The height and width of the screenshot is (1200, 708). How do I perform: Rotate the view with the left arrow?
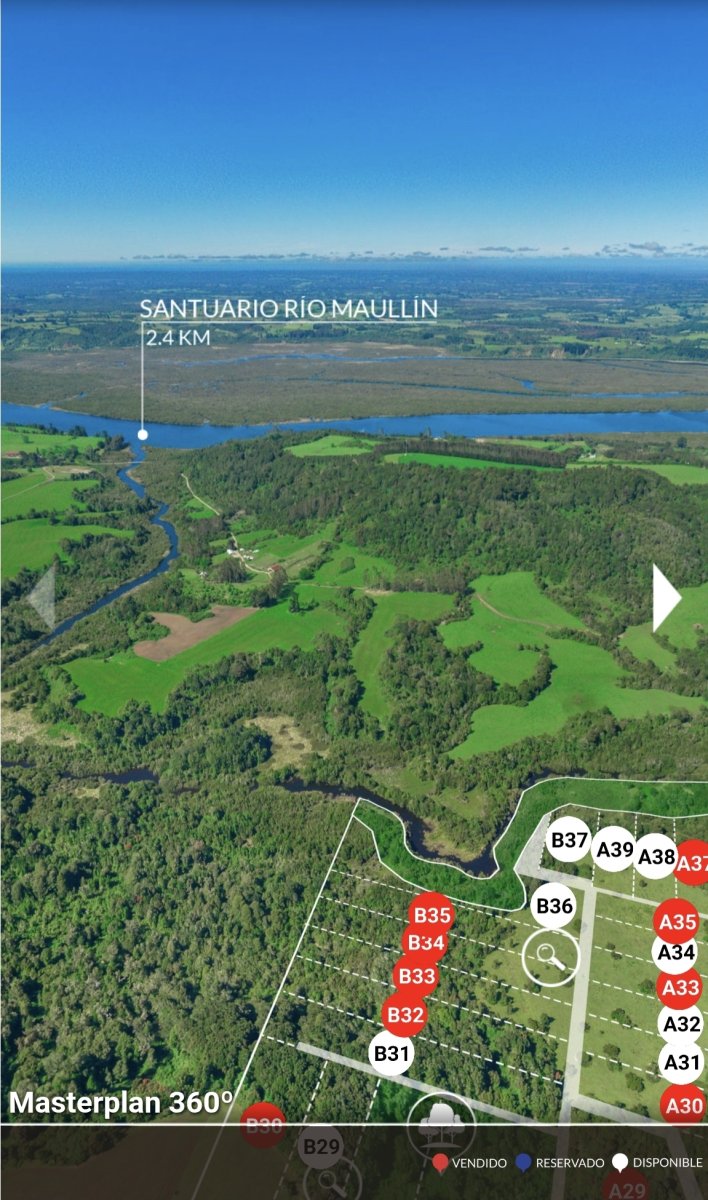tap(42, 598)
